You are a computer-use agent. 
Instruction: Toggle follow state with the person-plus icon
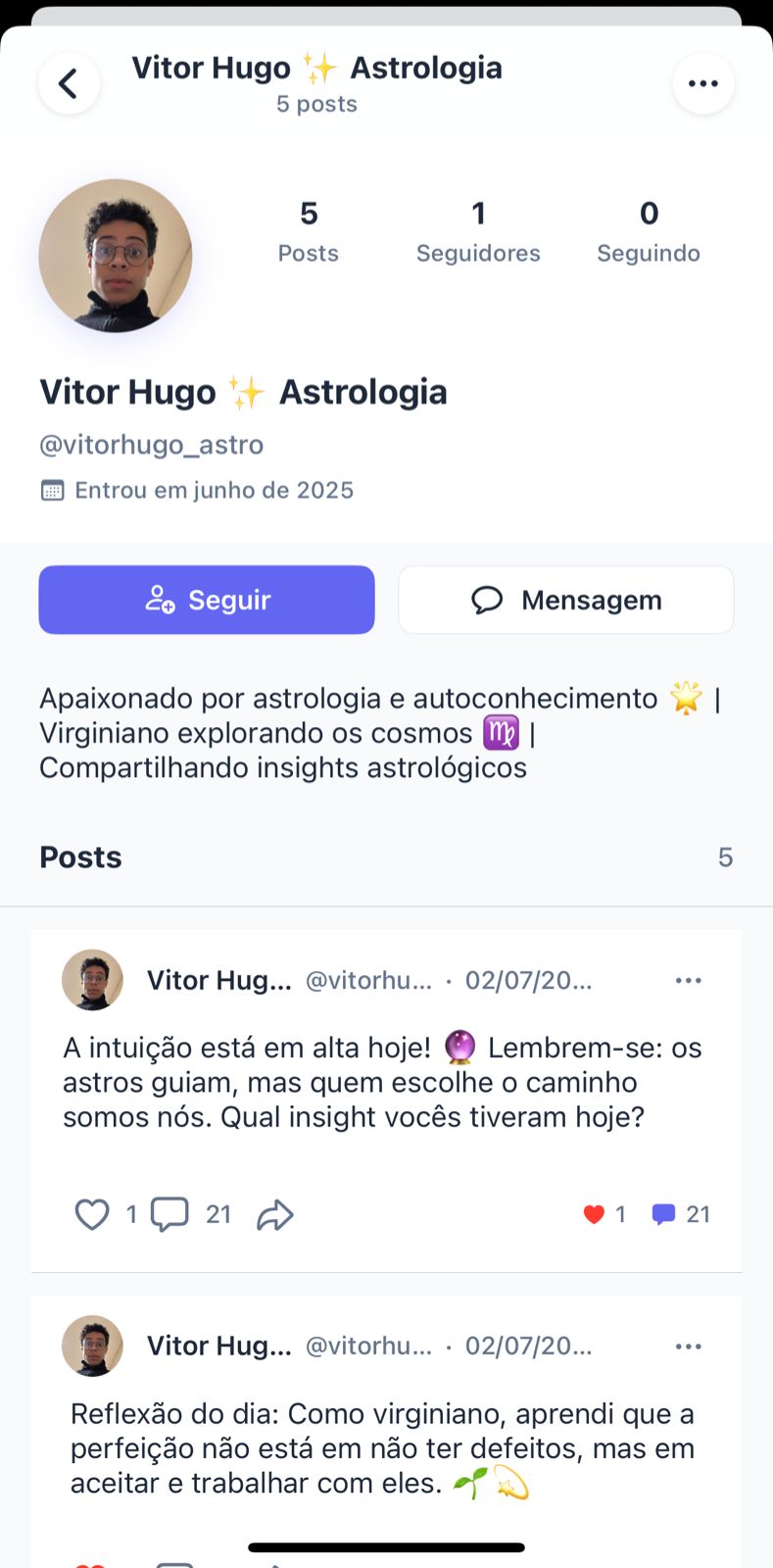tap(162, 599)
